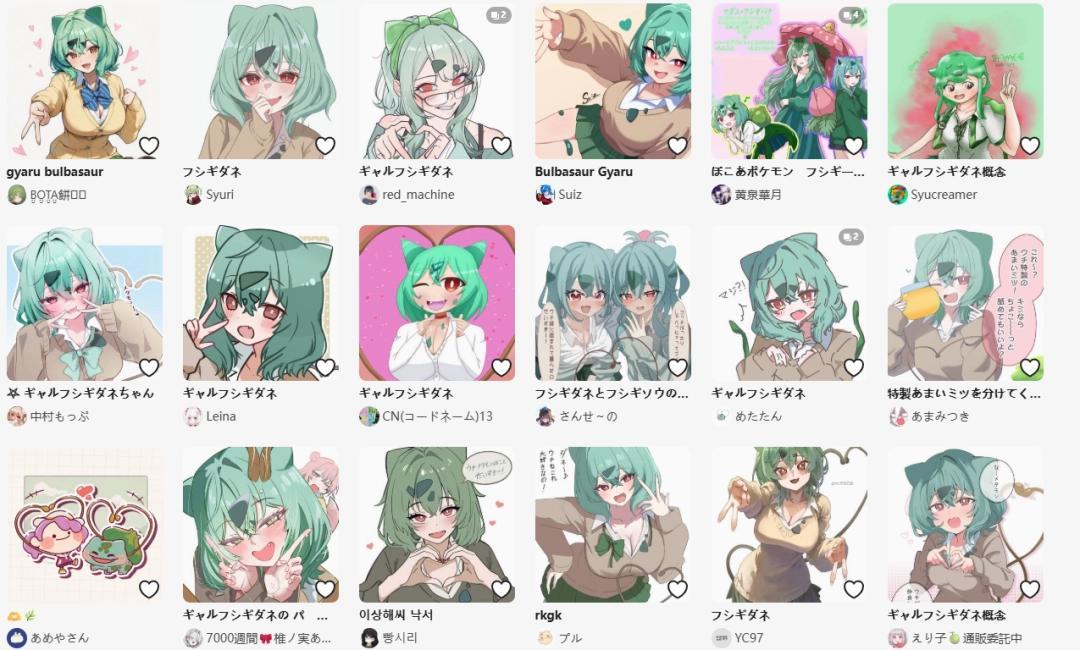Like the artwork by えり子

click(x=1029, y=589)
